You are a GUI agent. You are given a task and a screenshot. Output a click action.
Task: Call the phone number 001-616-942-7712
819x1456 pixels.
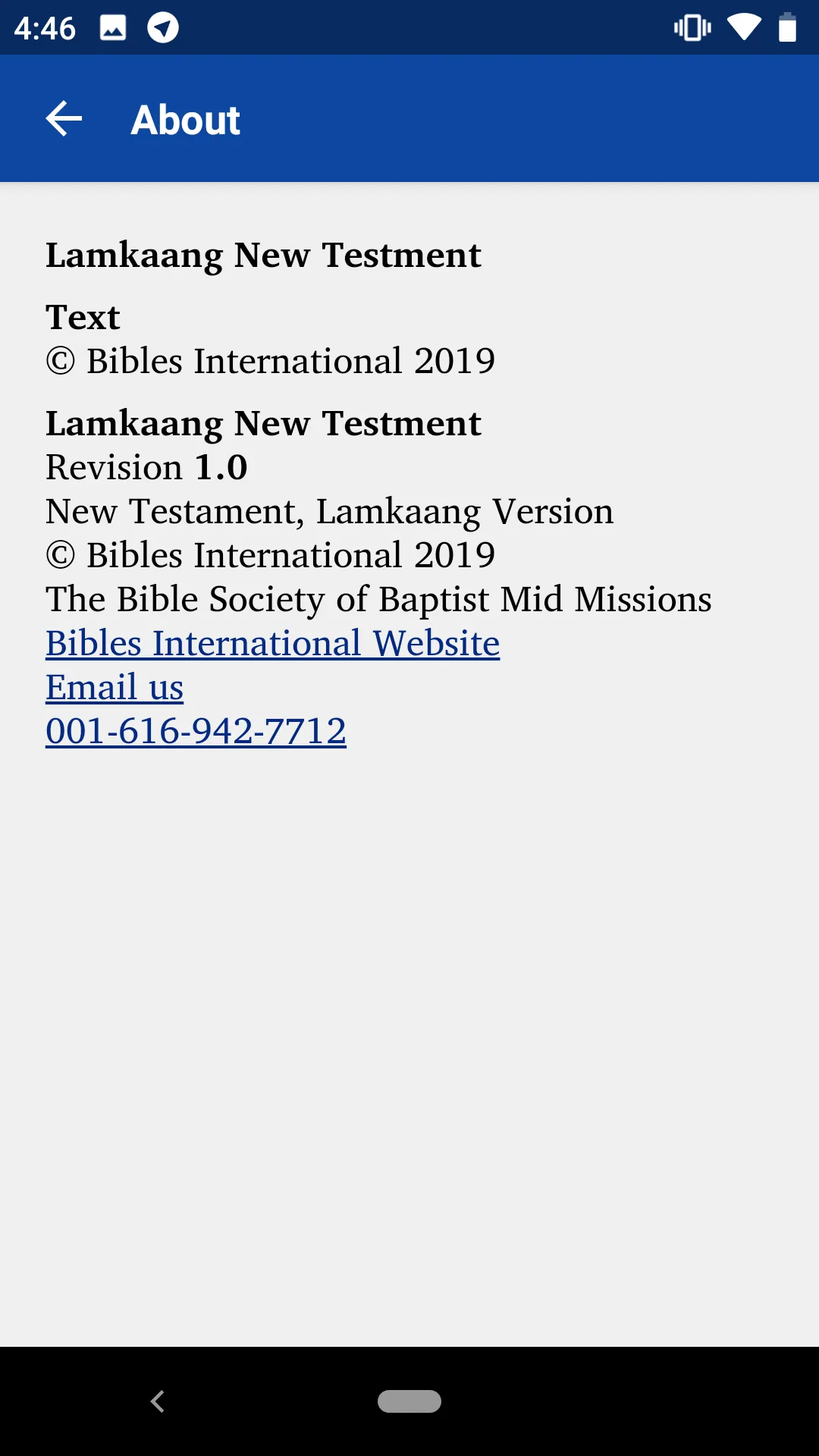tap(196, 731)
